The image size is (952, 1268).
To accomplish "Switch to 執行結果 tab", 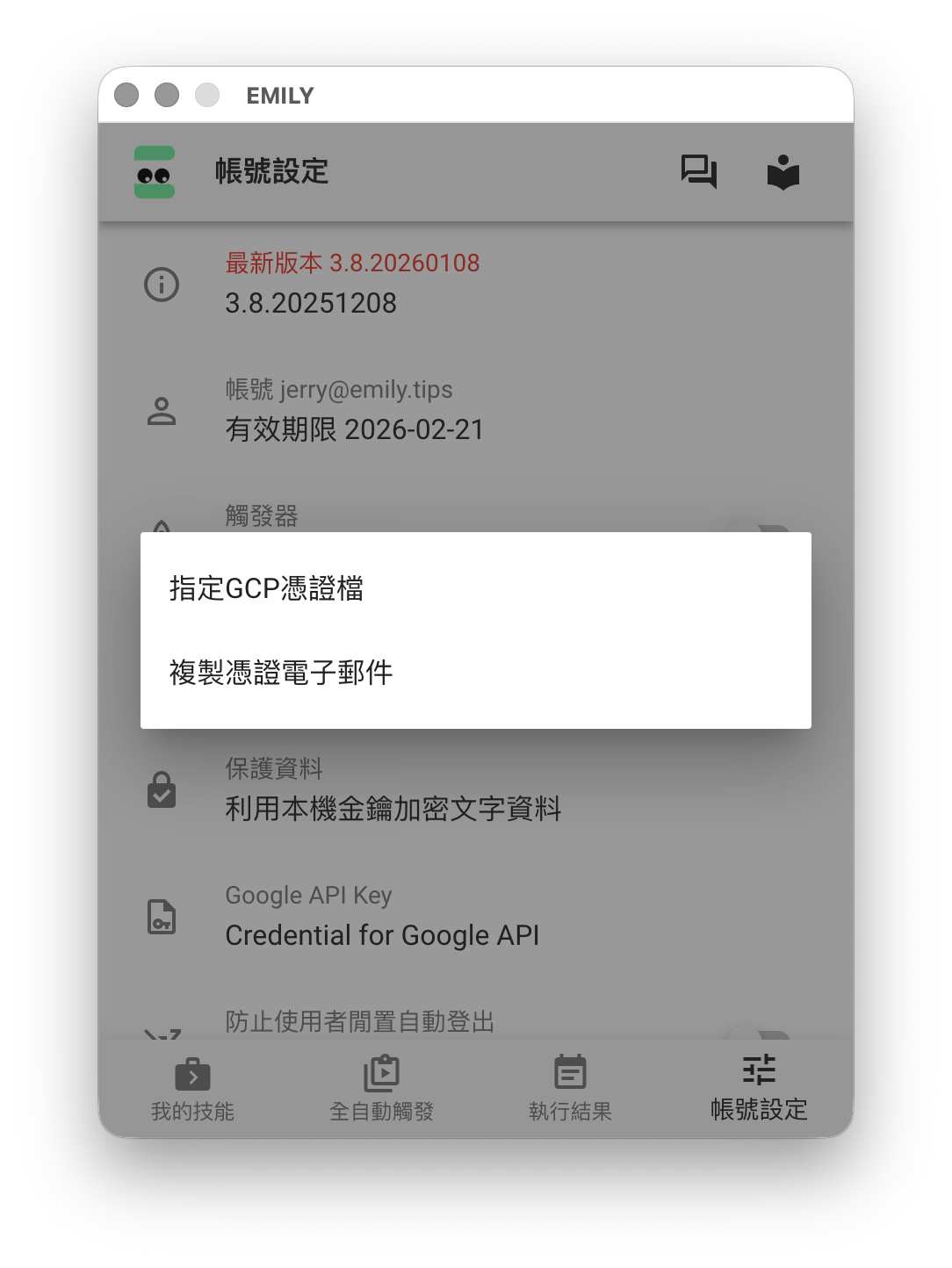I will [570, 1090].
